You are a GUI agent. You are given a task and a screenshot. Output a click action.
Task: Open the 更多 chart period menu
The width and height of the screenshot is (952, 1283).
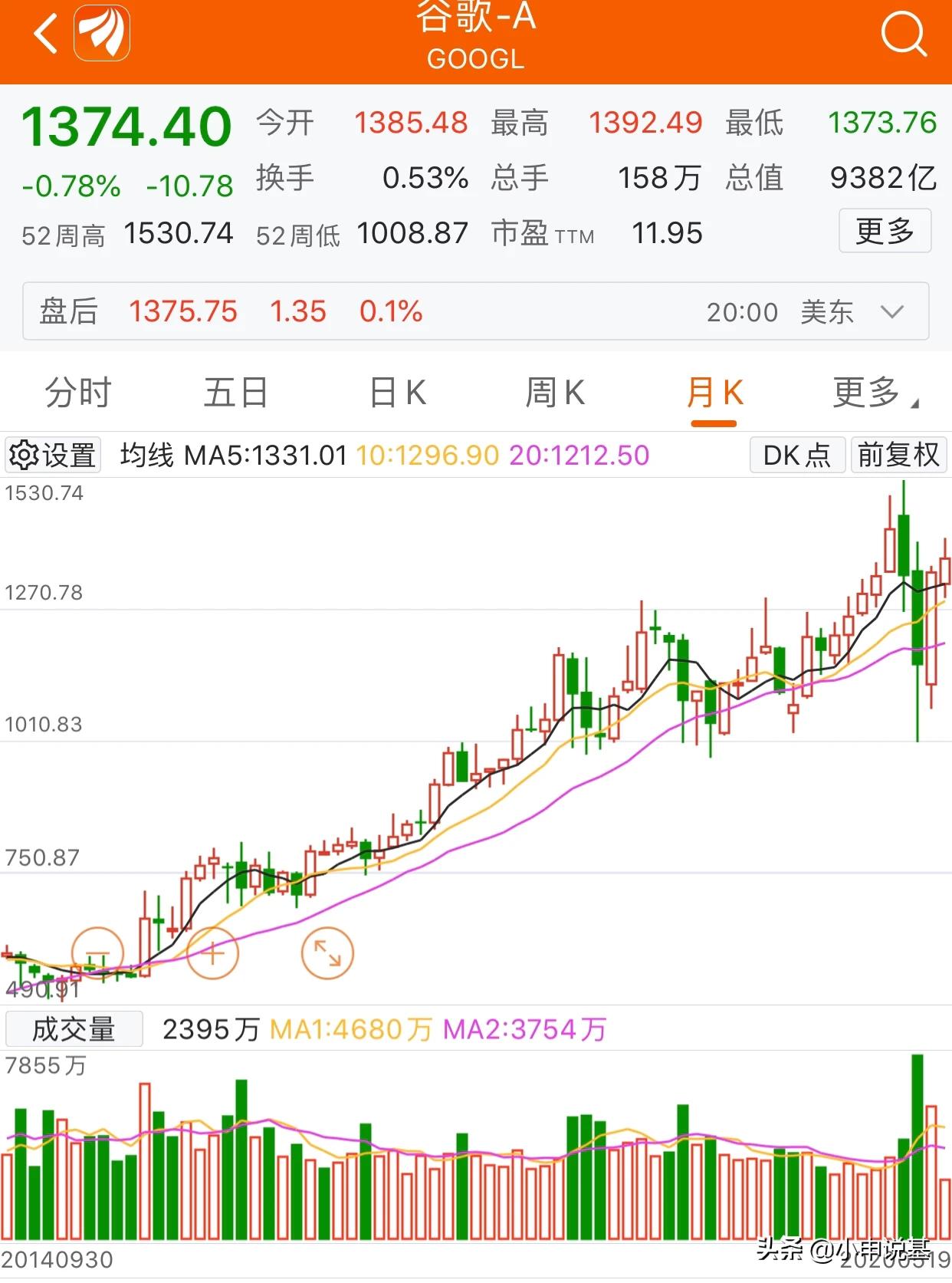(874, 393)
